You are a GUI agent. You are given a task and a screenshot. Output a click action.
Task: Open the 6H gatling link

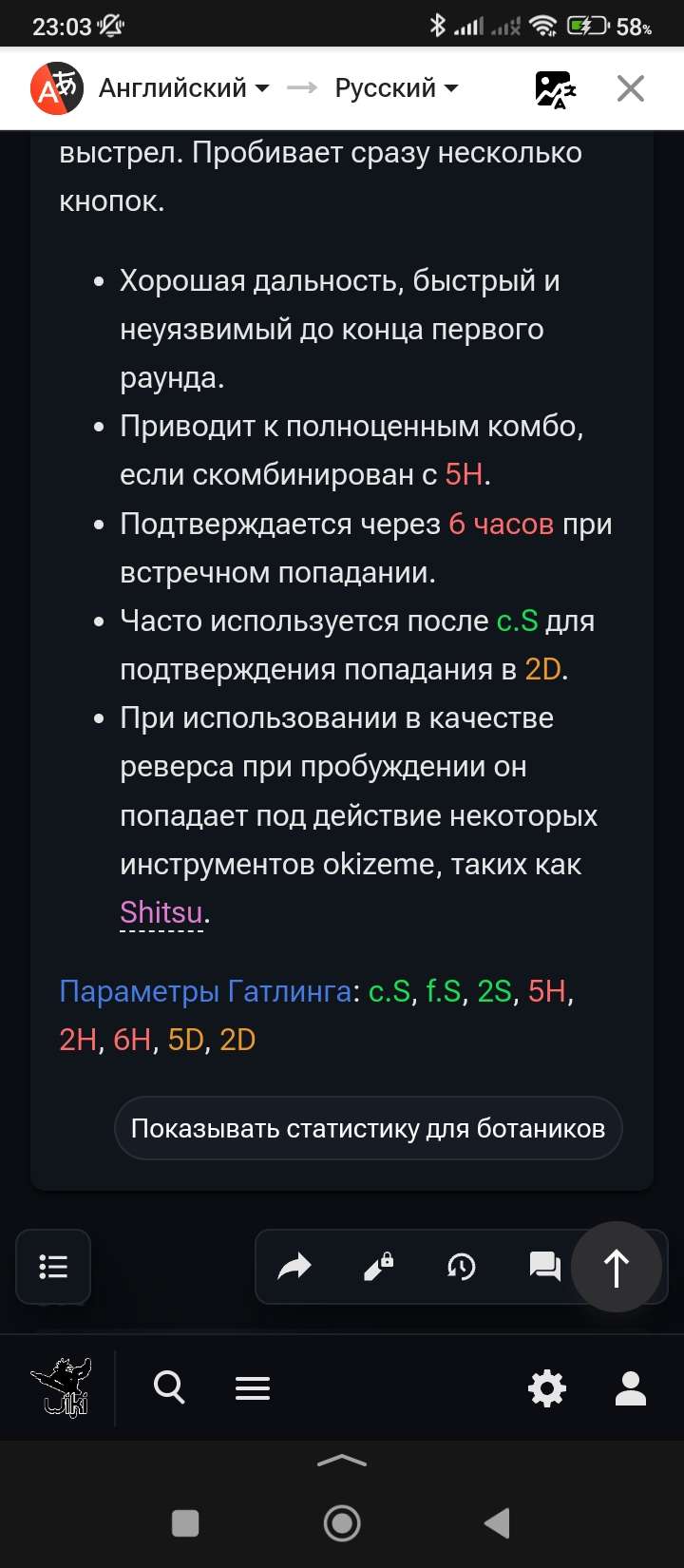[132, 1040]
